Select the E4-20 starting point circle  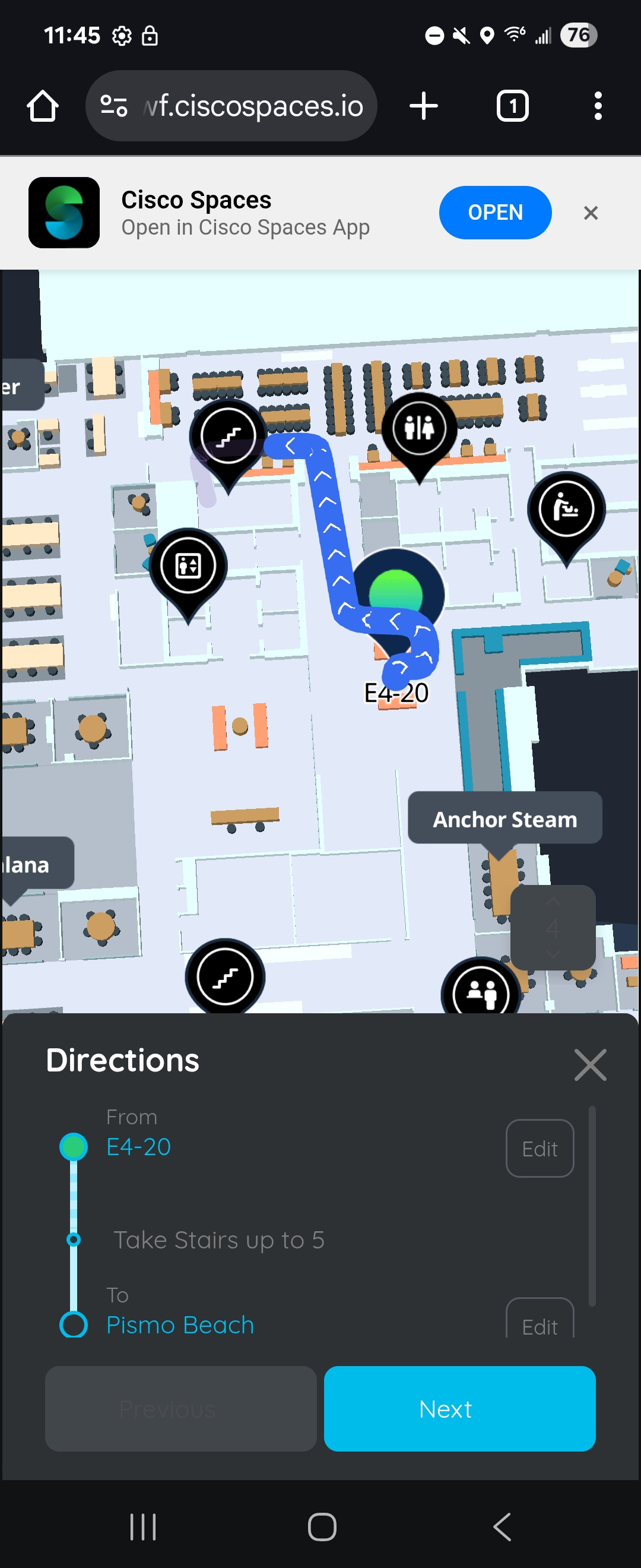tap(74, 1147)
